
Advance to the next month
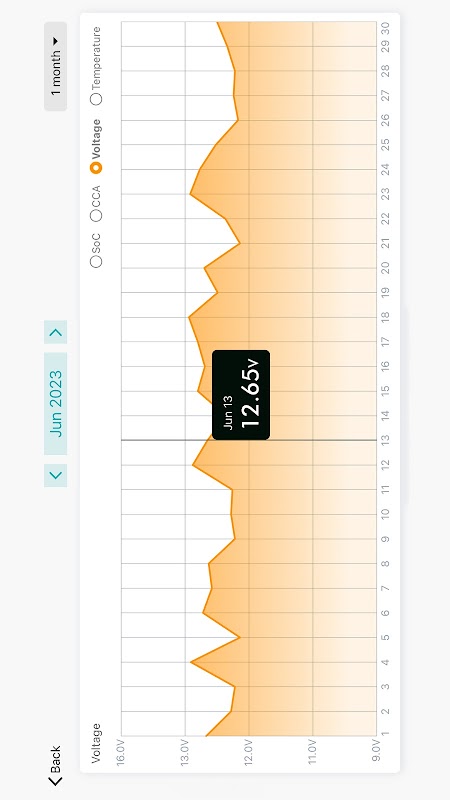[55, 332]
